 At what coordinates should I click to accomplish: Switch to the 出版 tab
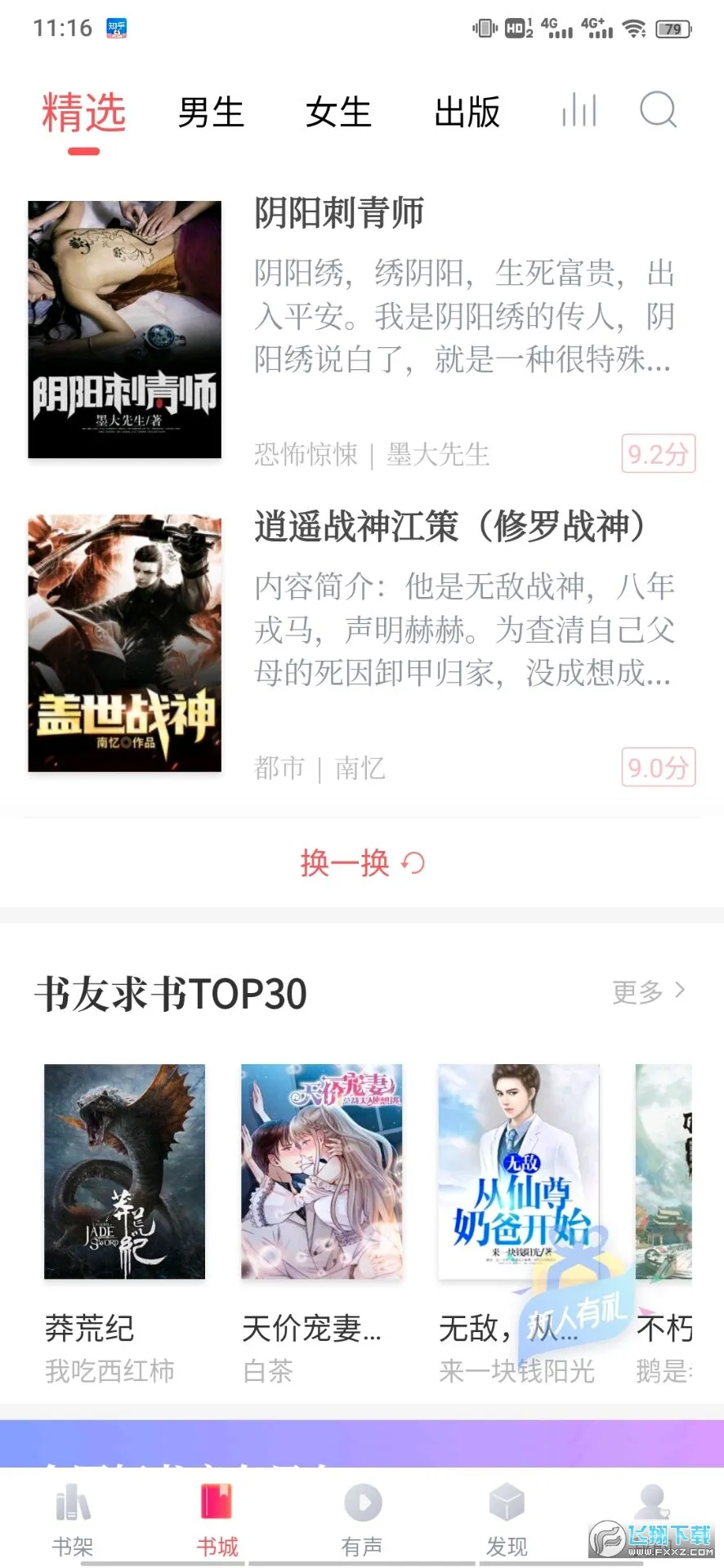467,112
